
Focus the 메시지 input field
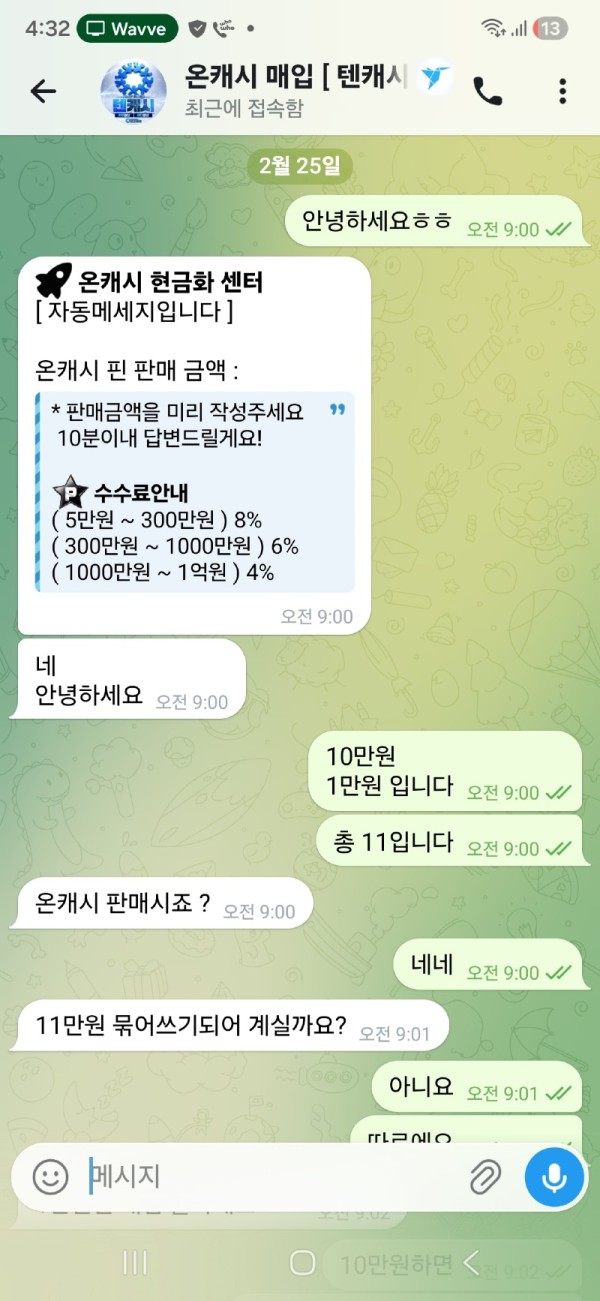click(270, 1176)
